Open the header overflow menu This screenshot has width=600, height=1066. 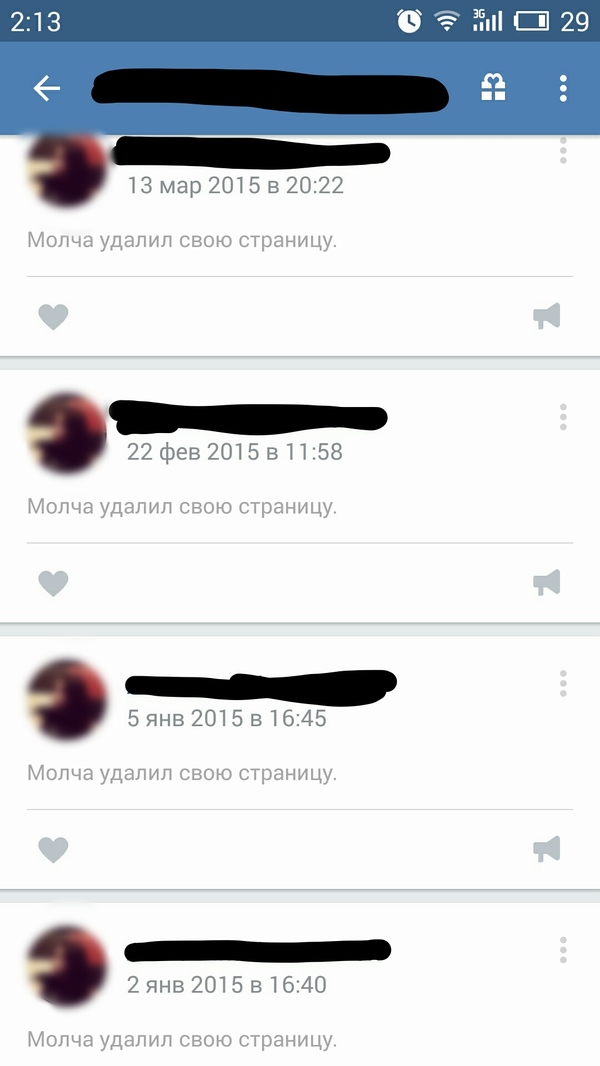563,88
